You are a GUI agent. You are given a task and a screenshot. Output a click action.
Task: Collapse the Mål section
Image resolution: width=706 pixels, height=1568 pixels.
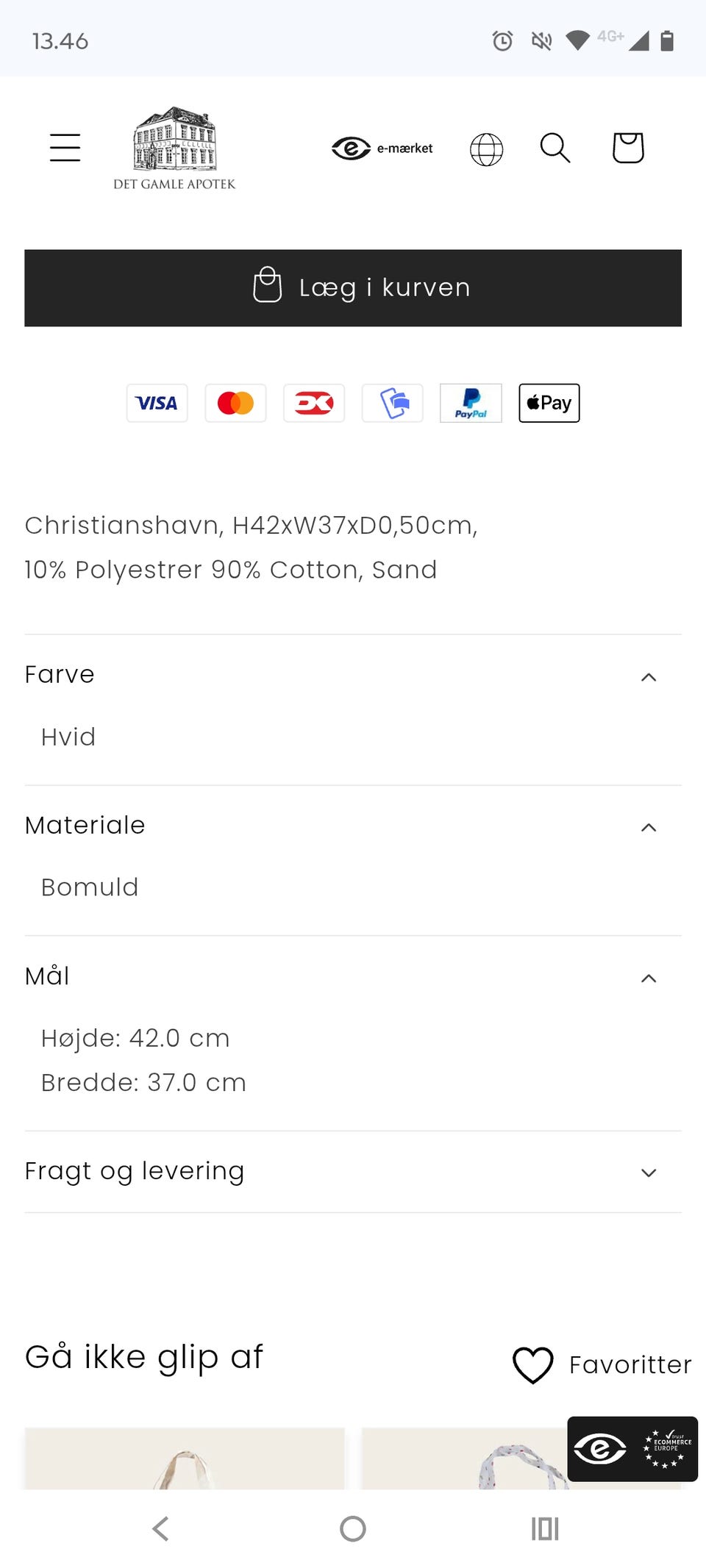[x=648, y=978]
